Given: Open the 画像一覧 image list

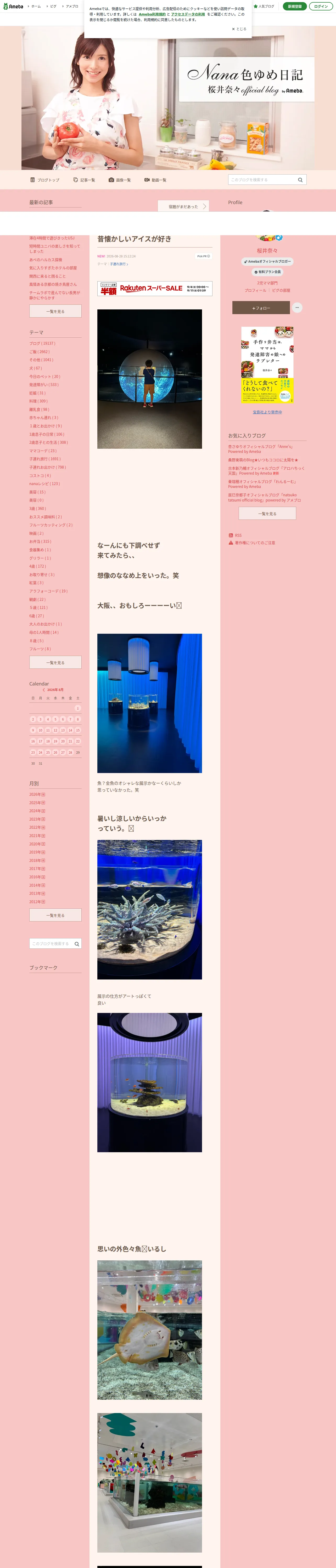Looking at the screenshot, I should 120,180.
